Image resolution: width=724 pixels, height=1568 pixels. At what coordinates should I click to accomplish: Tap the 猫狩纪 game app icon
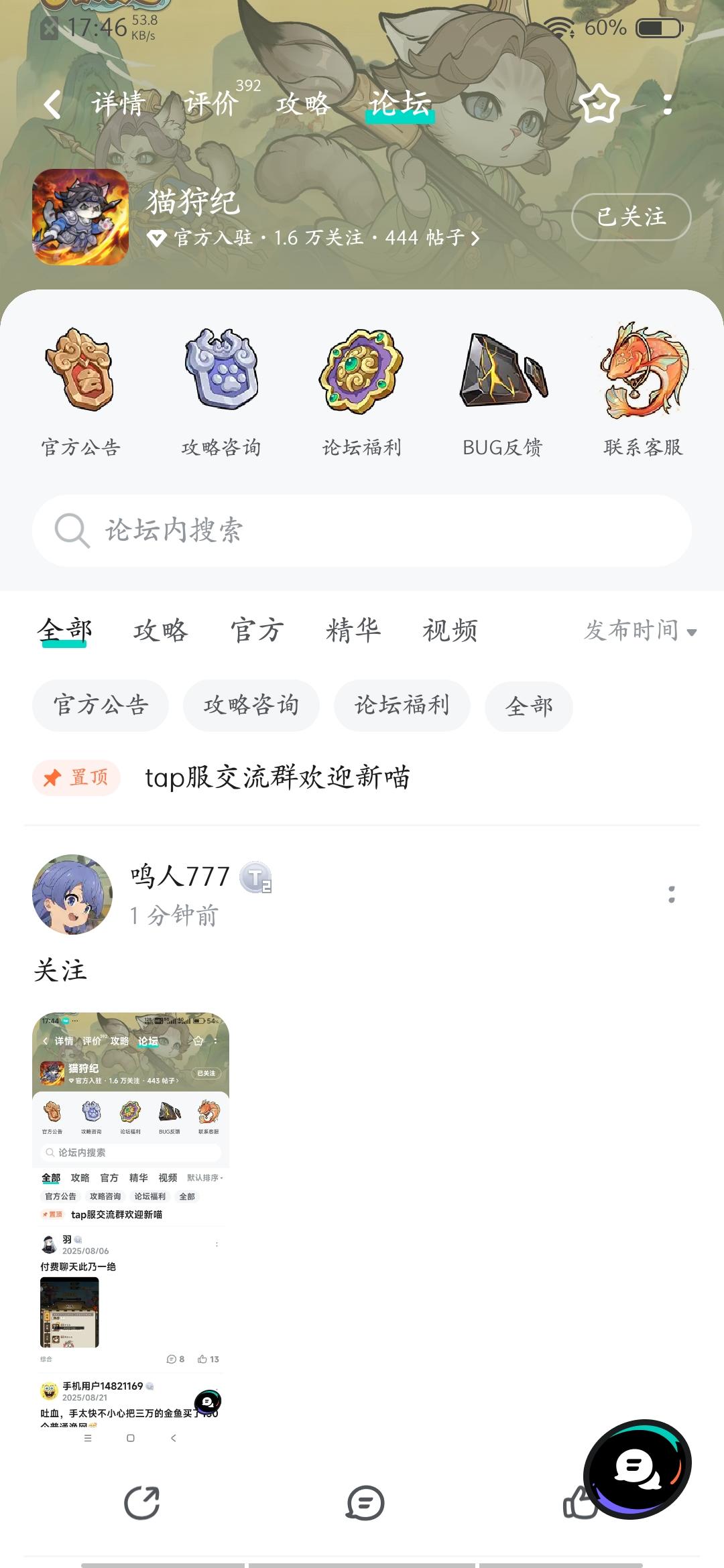pyautogui.click(x=80, y=218)
